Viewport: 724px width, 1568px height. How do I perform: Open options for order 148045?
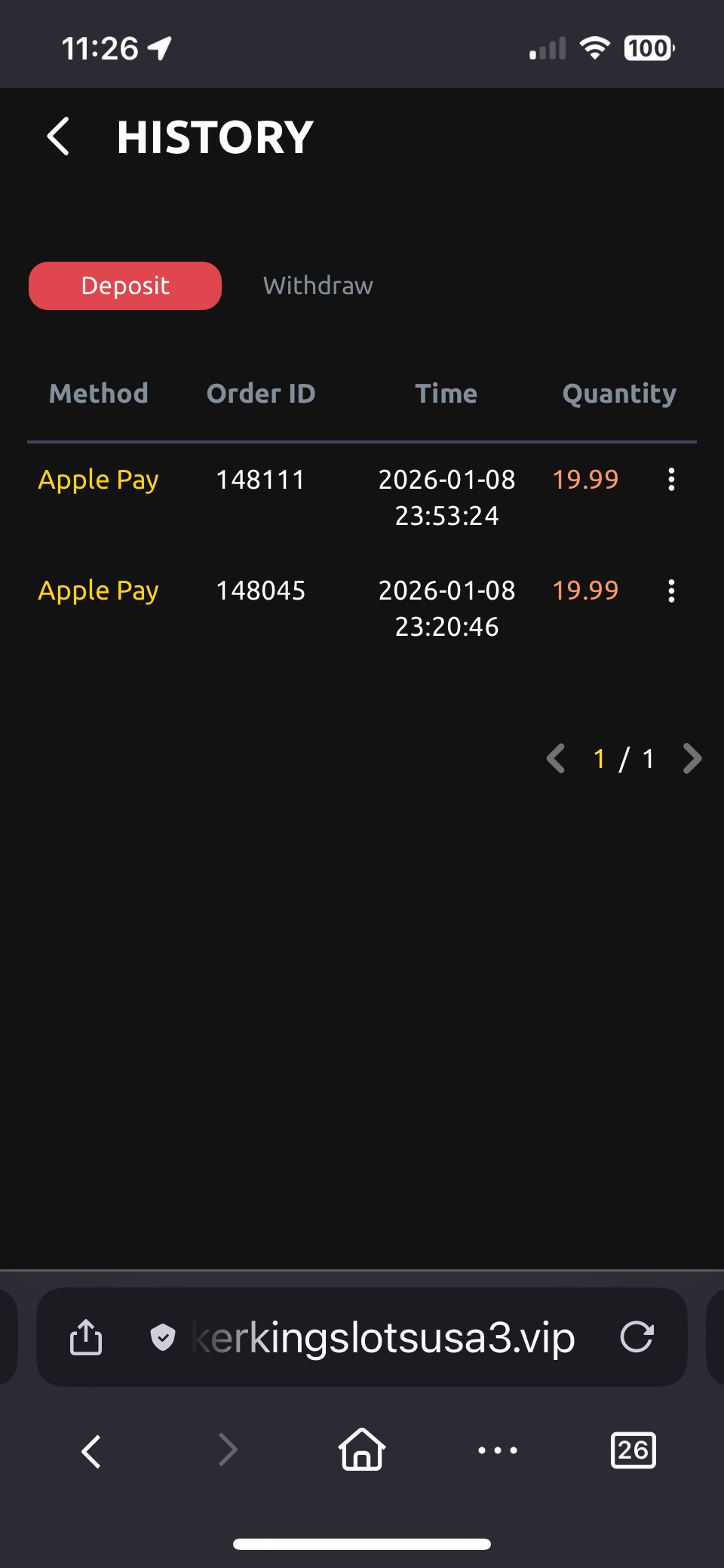click(x=671, y=591)
